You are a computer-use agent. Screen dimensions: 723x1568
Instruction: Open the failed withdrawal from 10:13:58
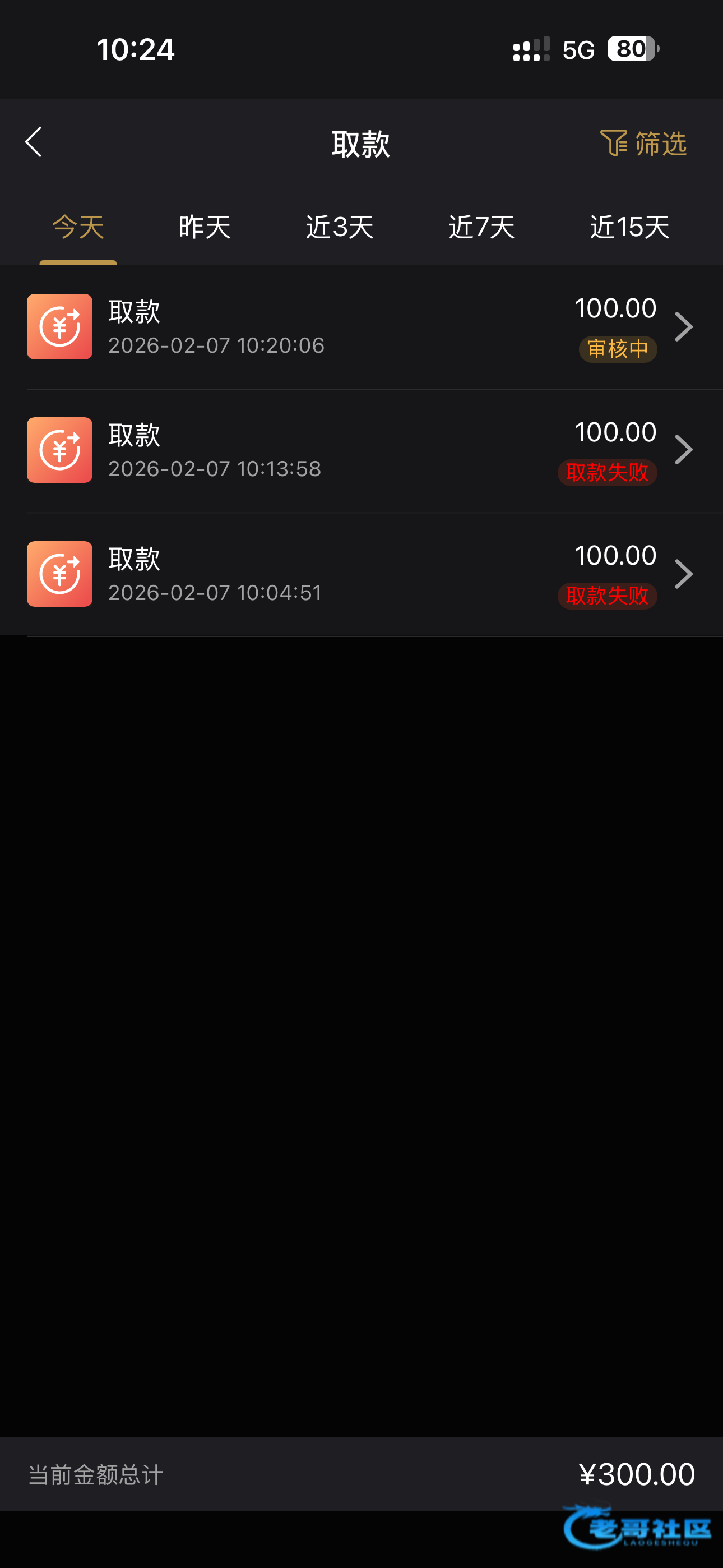tap(361, 451)
